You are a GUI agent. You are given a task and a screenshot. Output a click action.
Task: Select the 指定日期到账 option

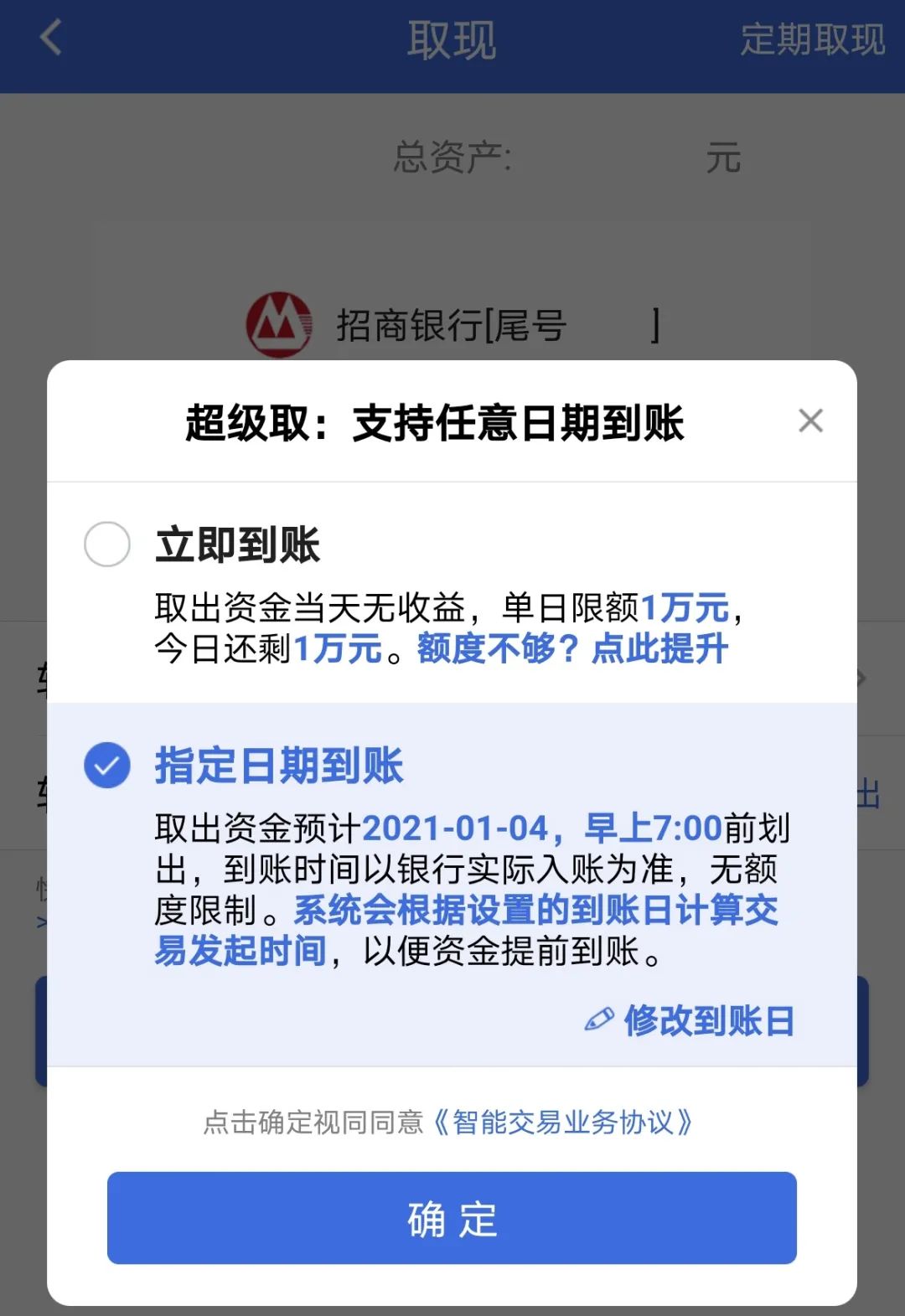coord(107,765)
